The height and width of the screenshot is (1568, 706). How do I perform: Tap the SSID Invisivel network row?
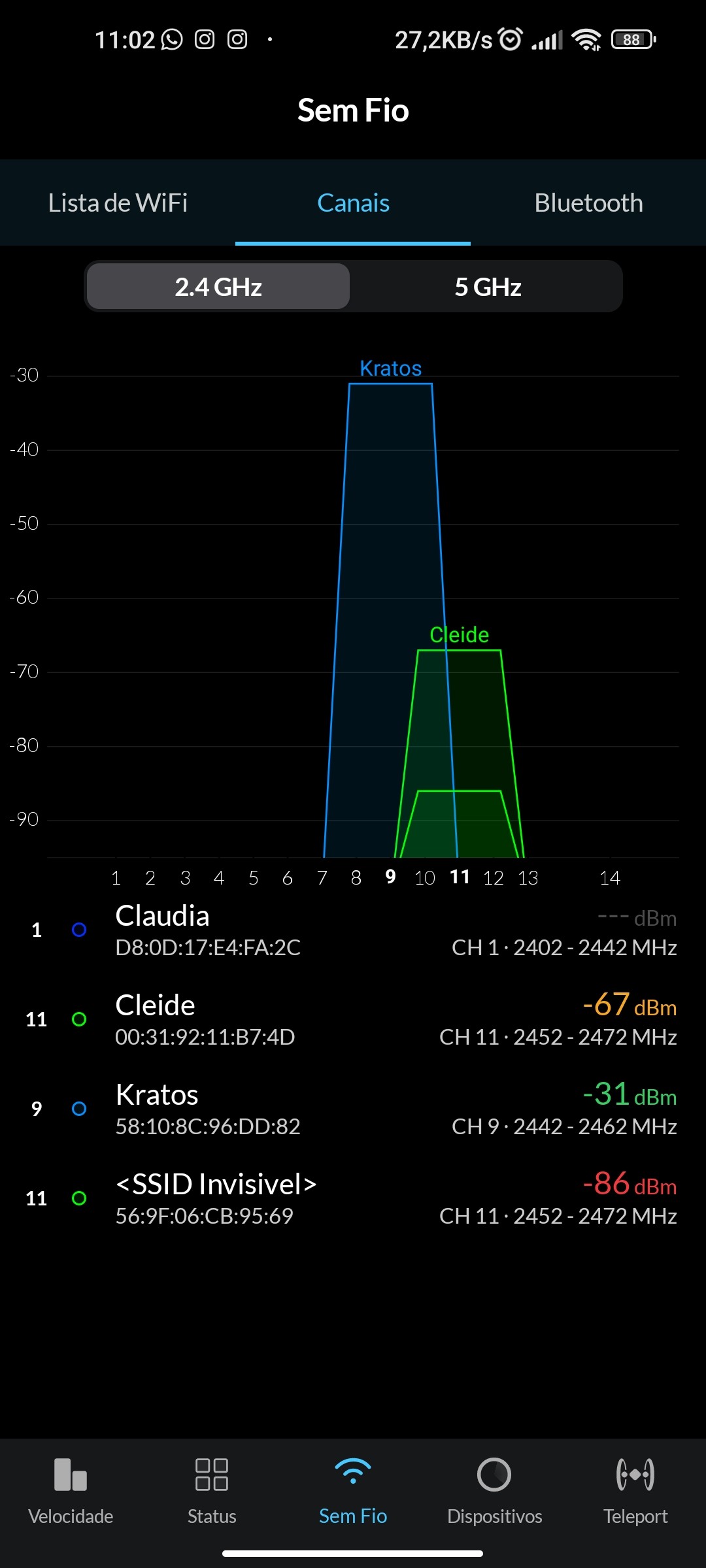coord(353,1199)
